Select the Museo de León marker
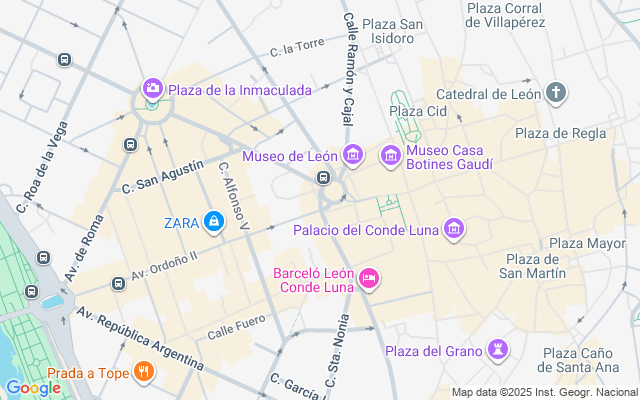Screen dimensions: 640x400 [x=353, y=155]
